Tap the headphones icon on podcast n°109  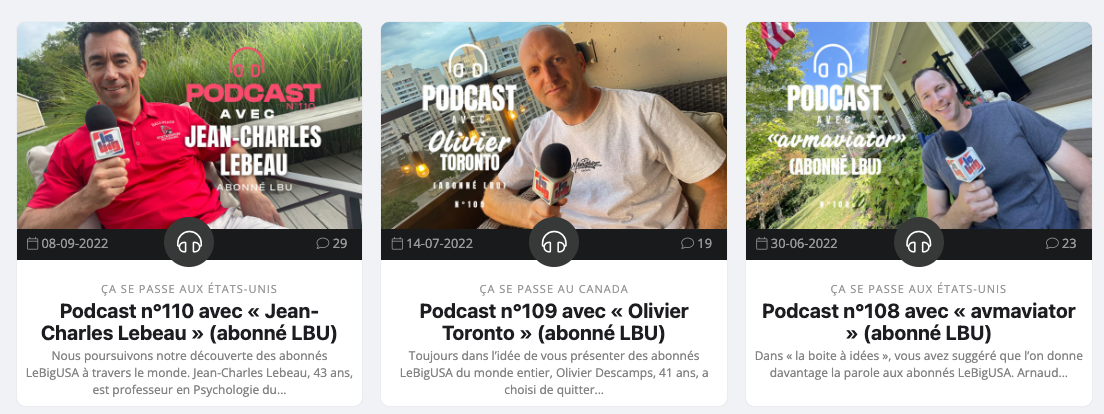point(554,242)
